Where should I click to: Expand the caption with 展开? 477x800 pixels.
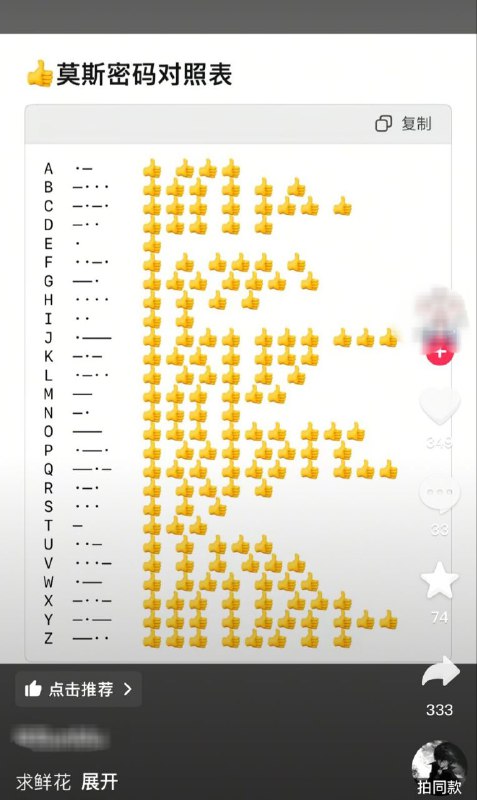[x=99, y=782]
